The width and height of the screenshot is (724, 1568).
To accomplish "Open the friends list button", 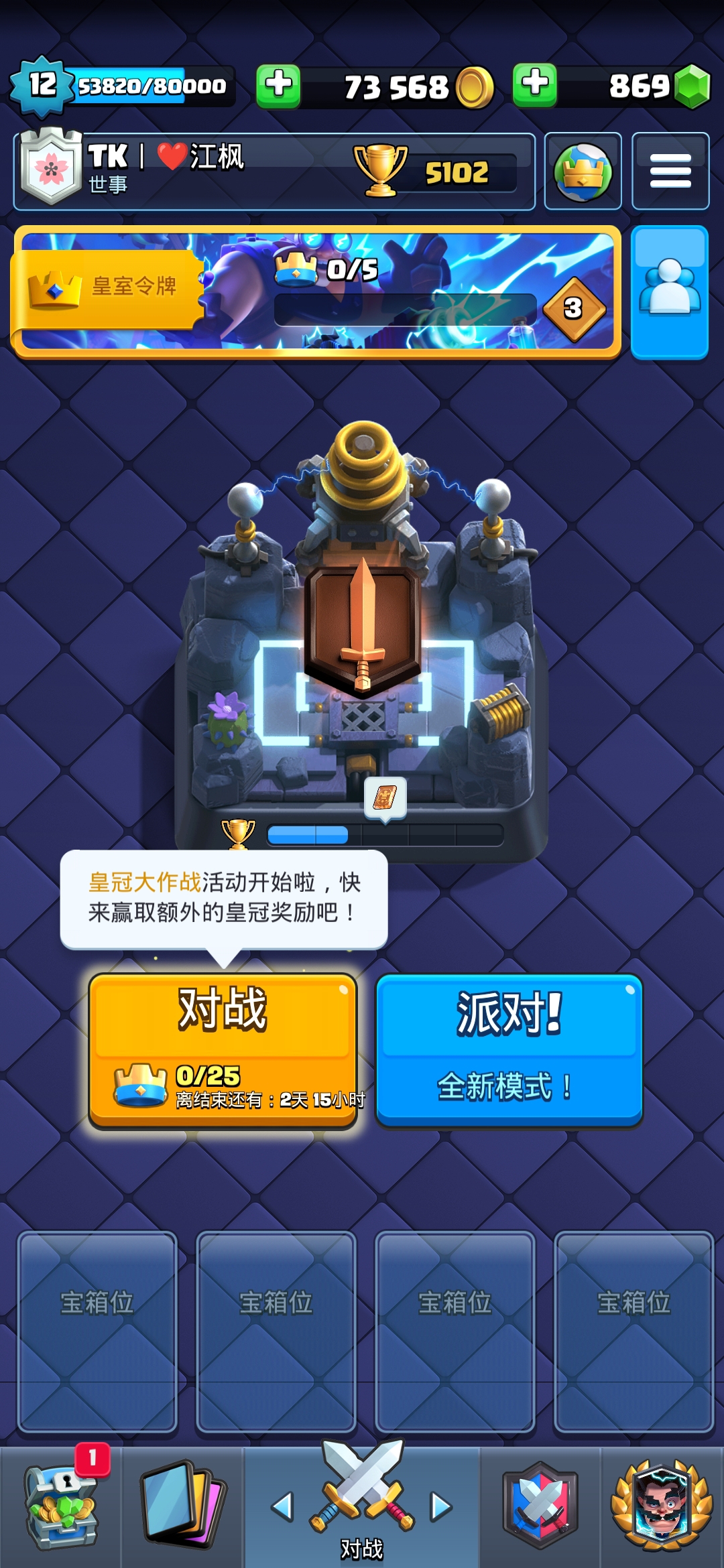I will coord(670,292).
